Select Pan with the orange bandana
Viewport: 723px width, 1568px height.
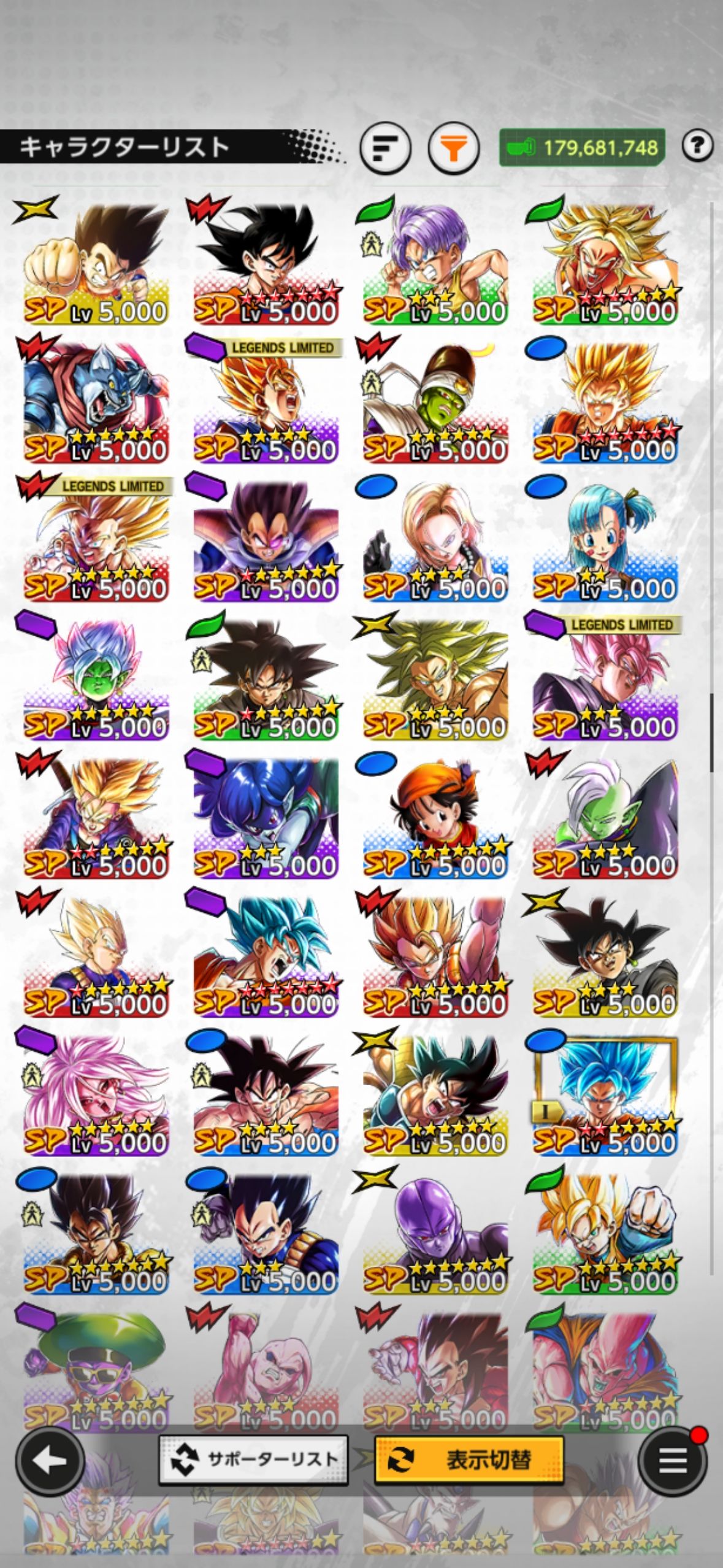coord(435,816)
